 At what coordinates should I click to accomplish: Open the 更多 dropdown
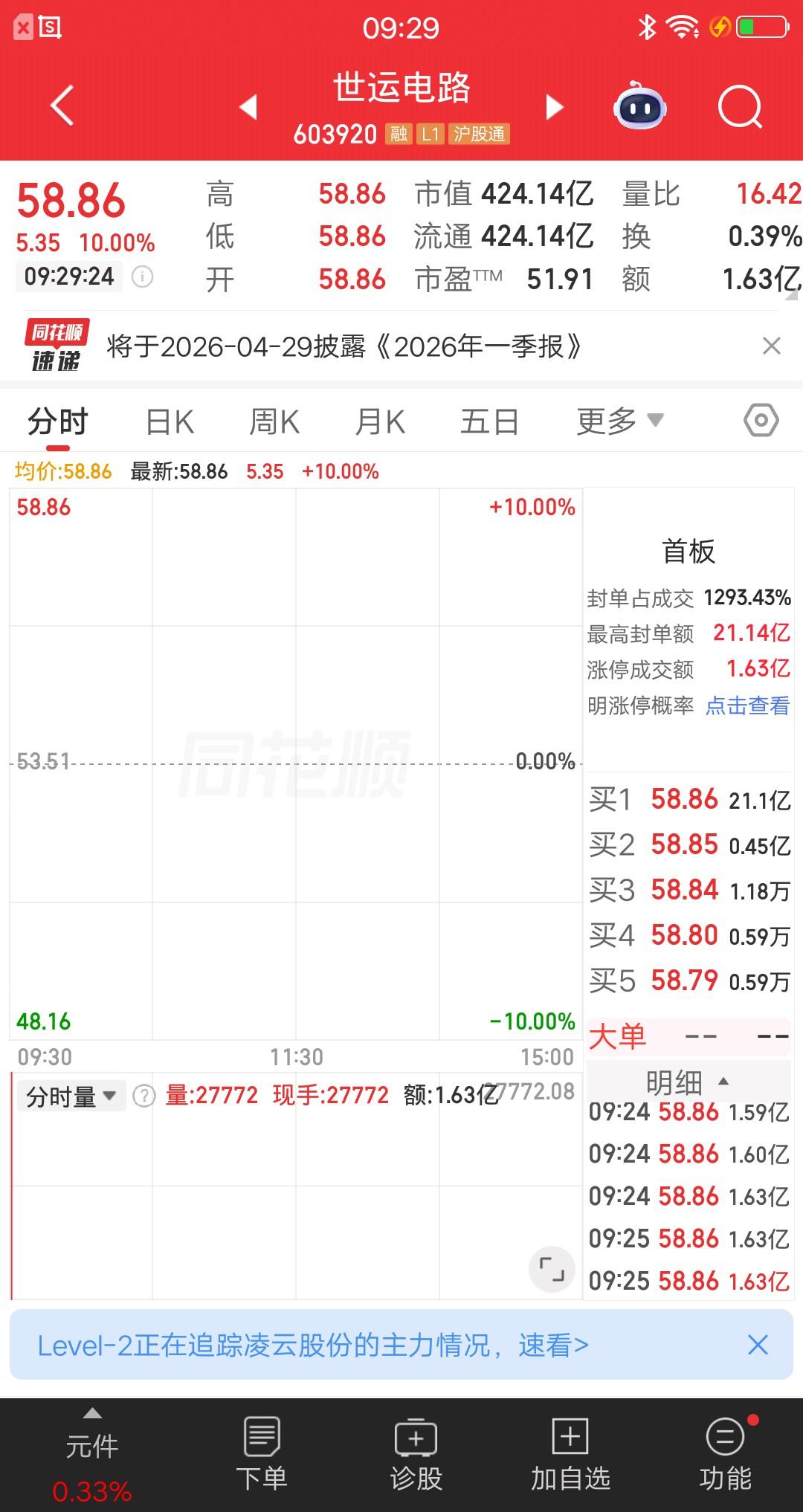[619, 420]
